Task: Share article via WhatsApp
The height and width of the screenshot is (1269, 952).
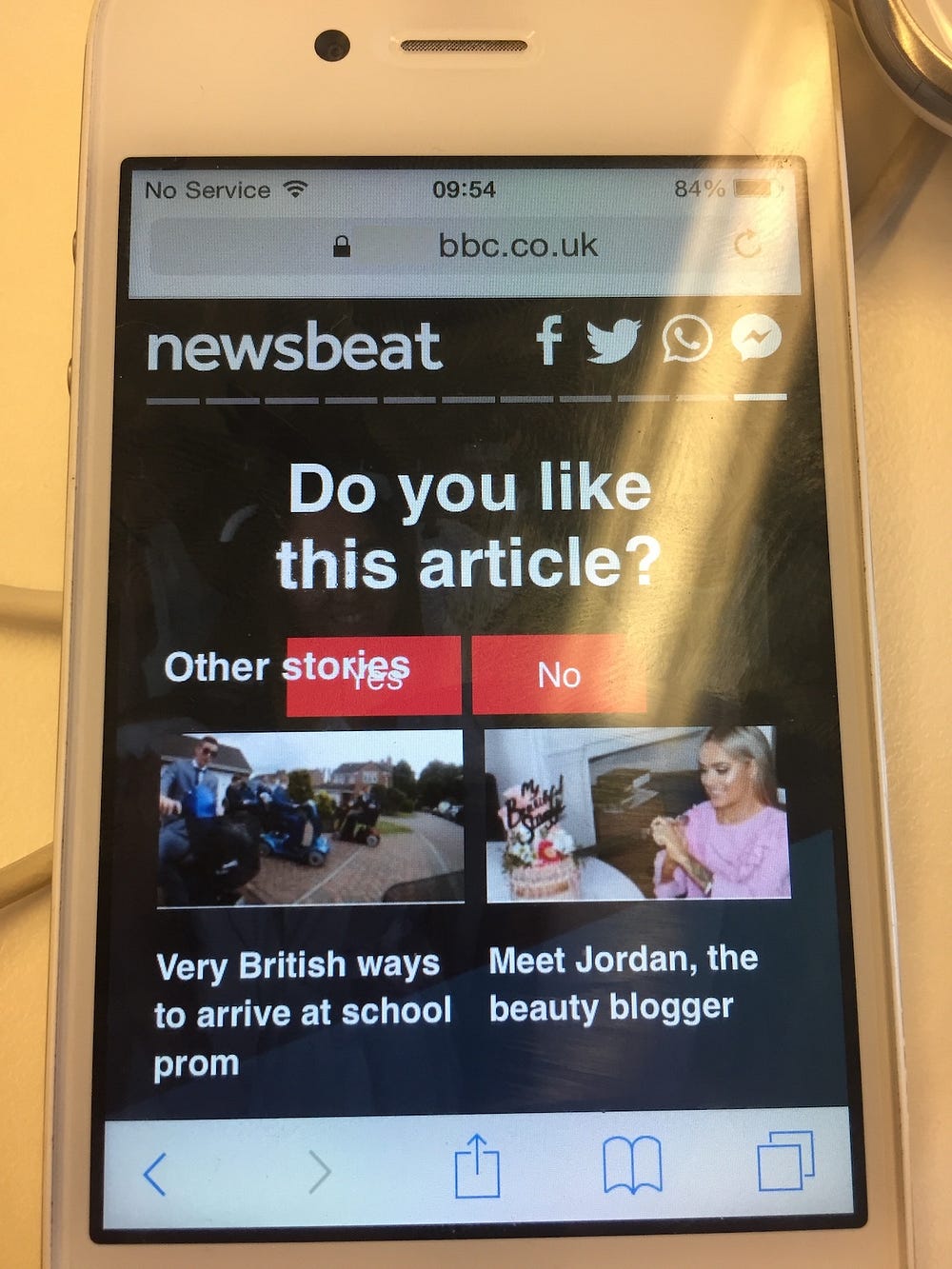Action: tap(686, 339)
